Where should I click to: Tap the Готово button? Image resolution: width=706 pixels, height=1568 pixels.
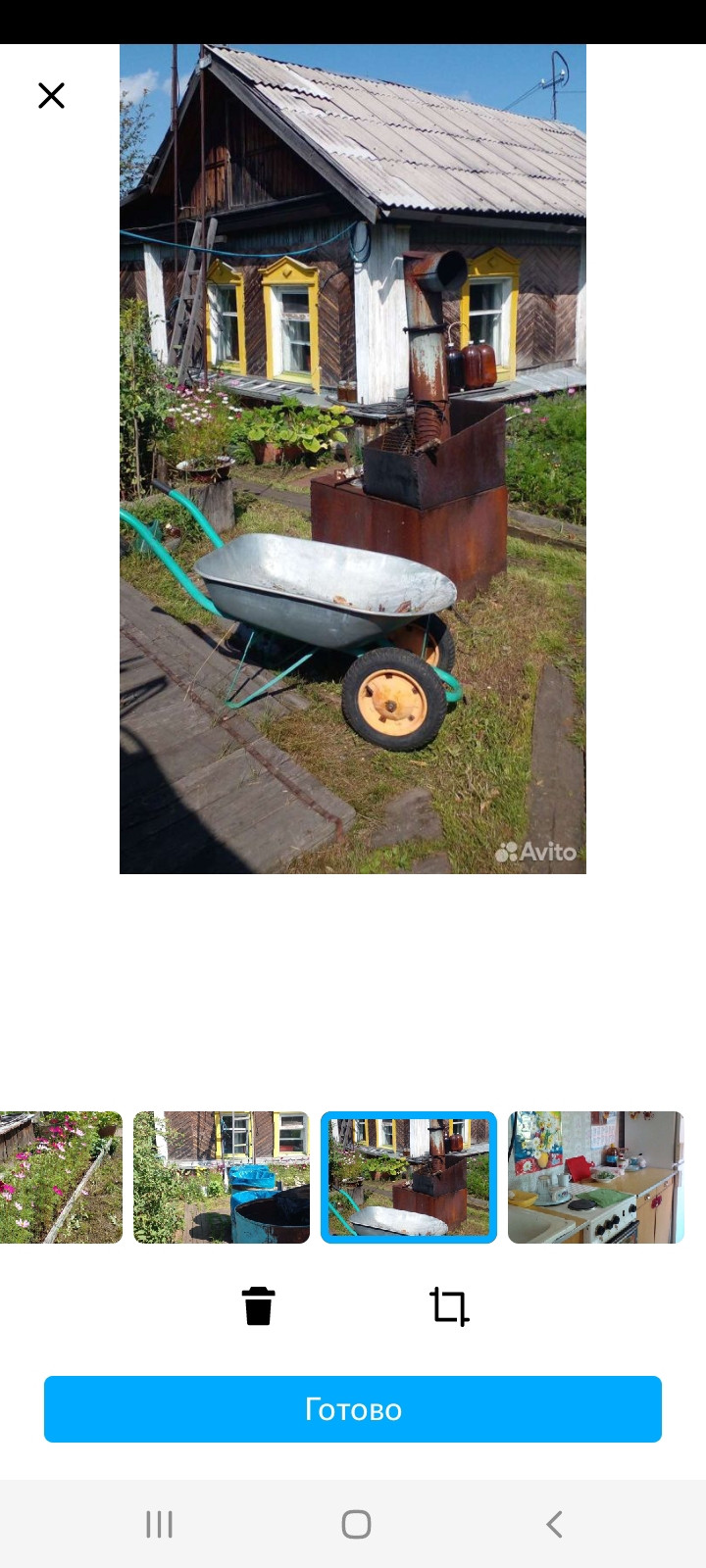point(353,1409)
